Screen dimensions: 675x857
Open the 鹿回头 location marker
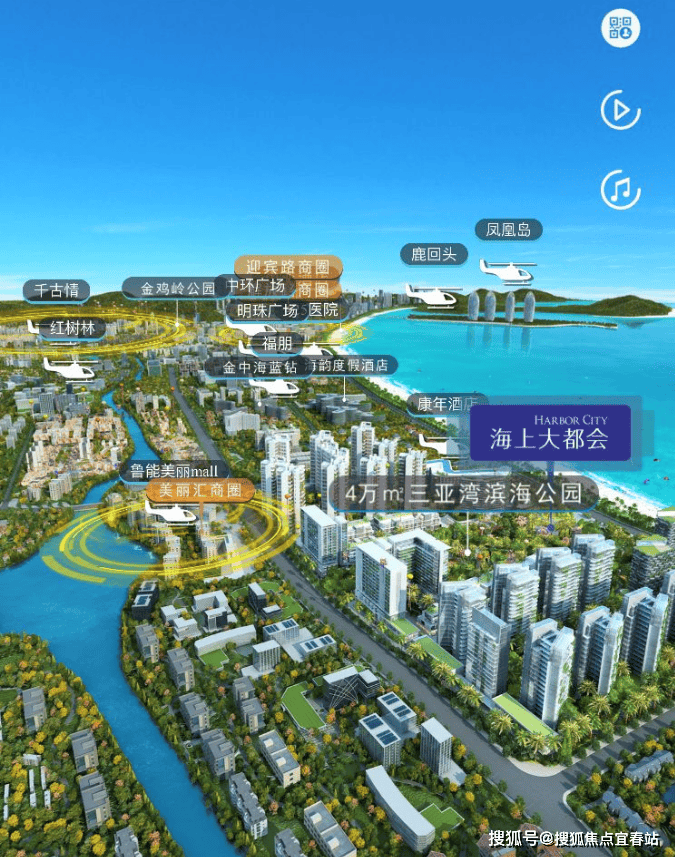[434, 254]
